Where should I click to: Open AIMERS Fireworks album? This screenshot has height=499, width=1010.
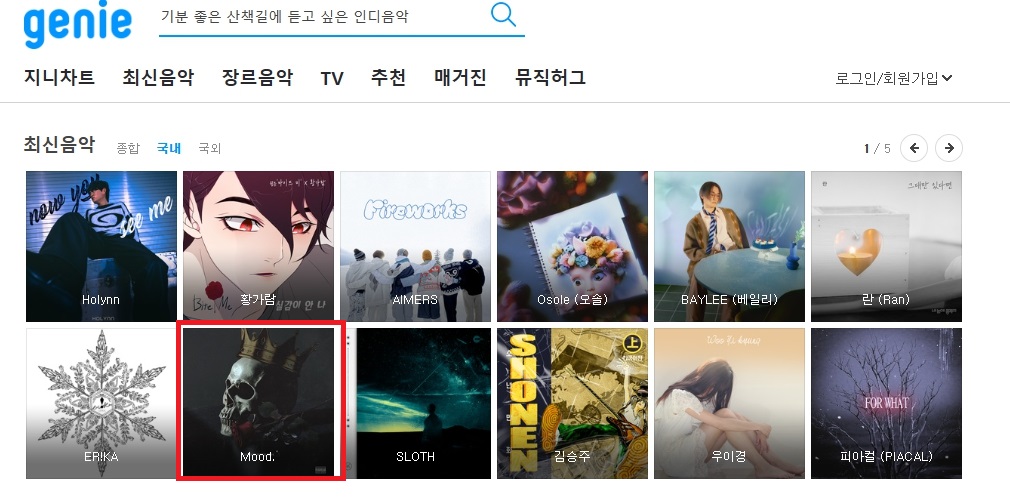click(415, 246)
